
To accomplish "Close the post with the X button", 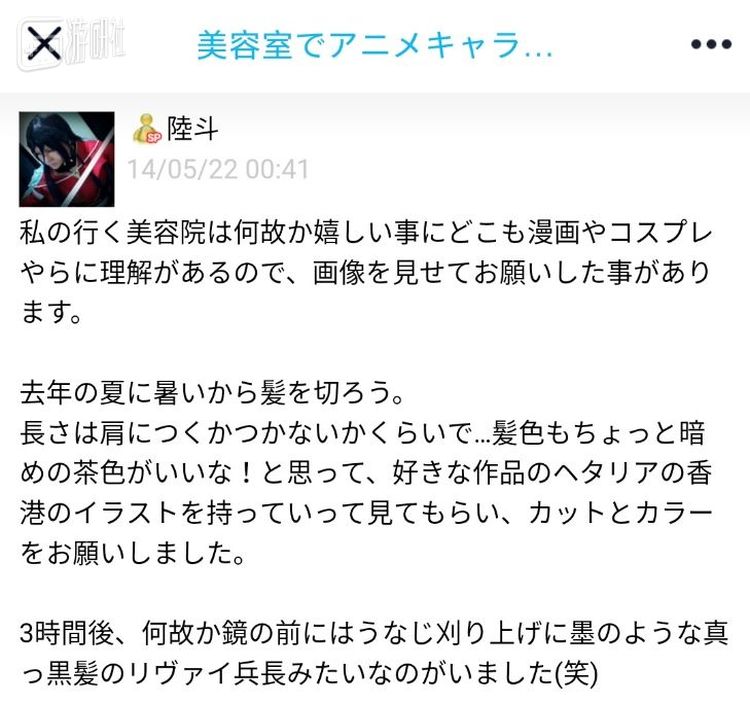I will point(43,44).
